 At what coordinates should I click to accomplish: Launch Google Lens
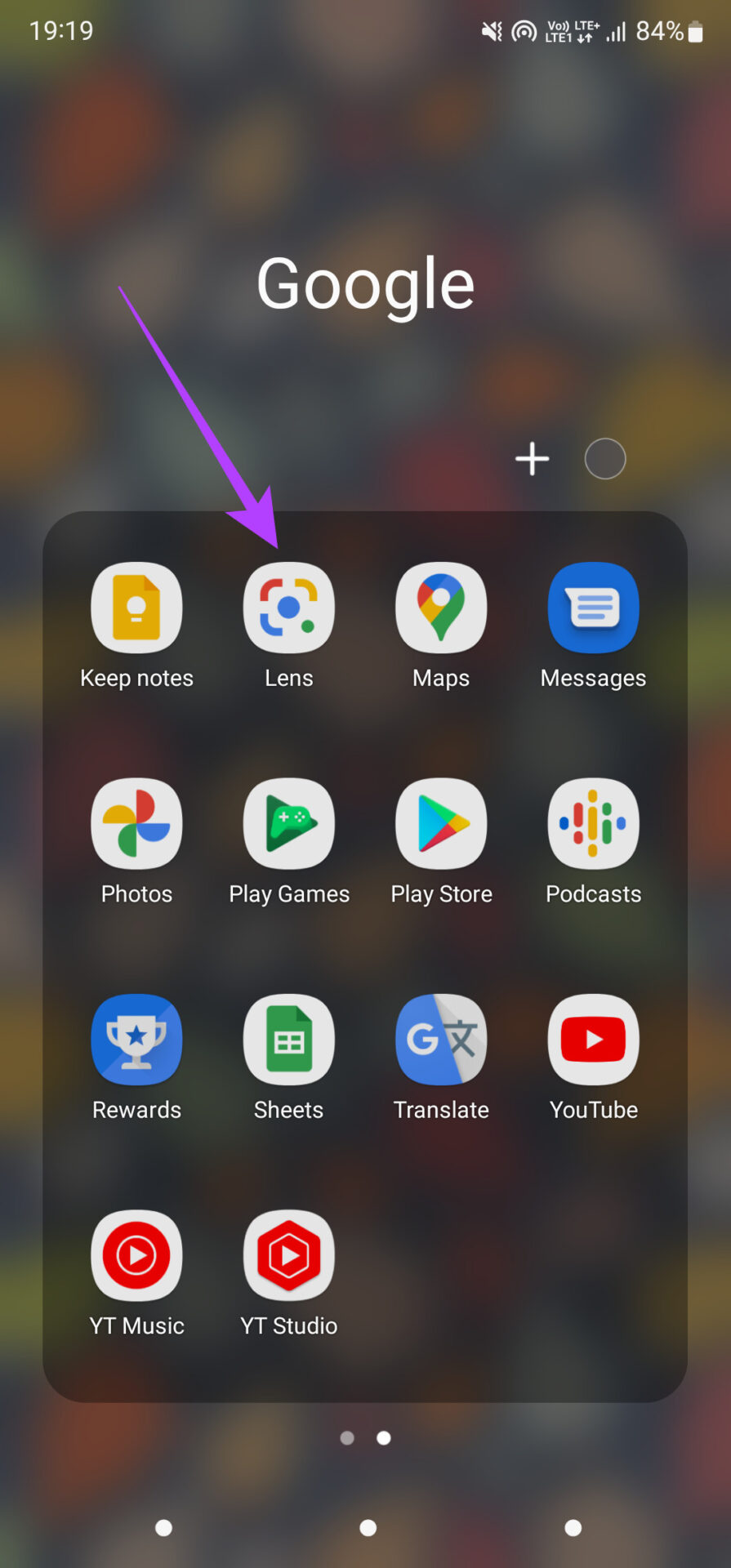click(288, 608)
